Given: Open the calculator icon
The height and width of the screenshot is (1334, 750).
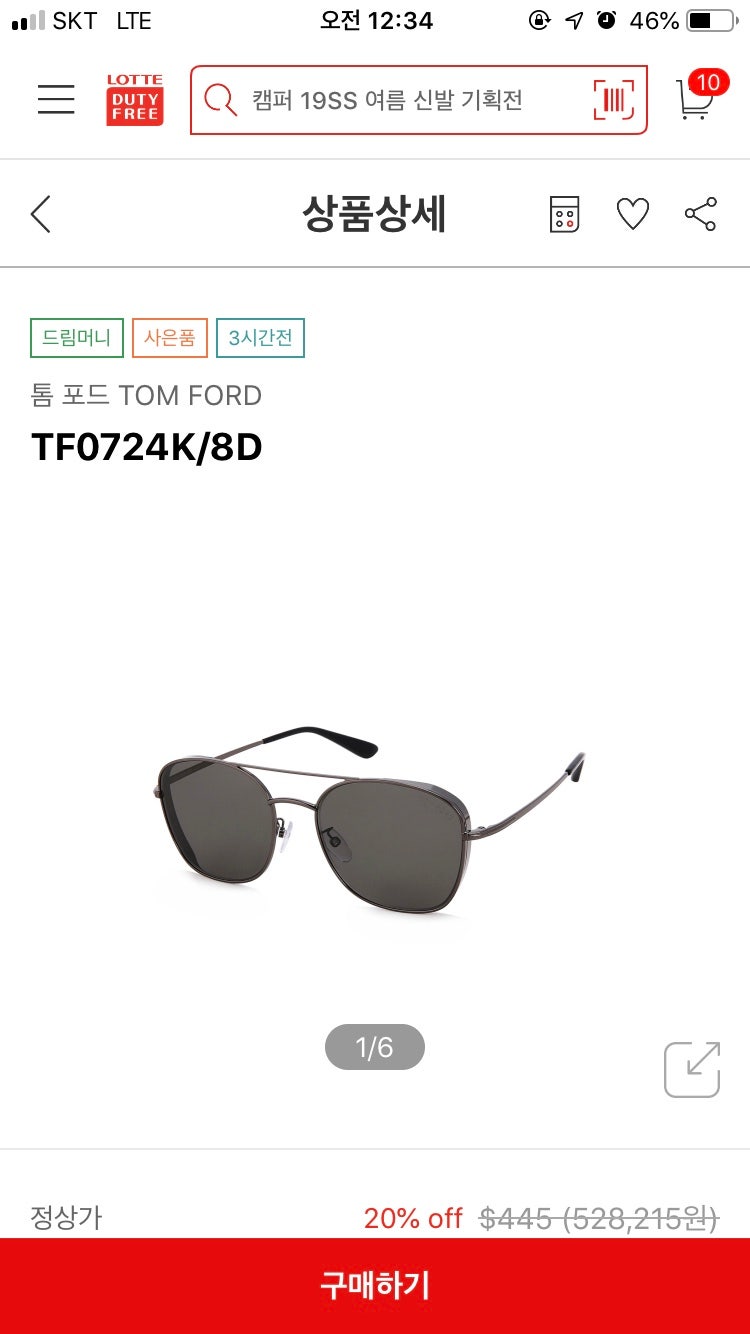Looking at the screenshot, I should pyautogui.click(x=565, y=214).
